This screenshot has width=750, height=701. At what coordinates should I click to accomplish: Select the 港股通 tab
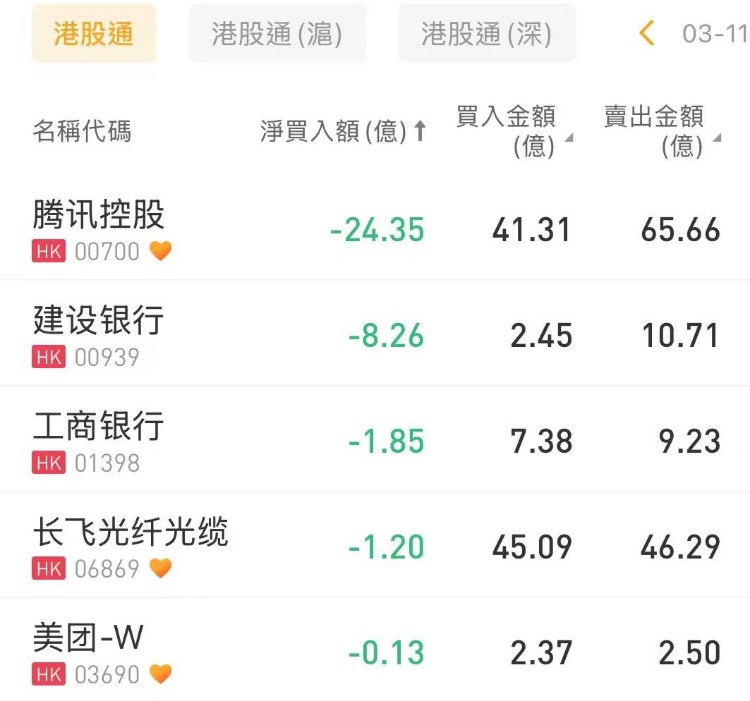pyautogui.click(x=94, y=34)
